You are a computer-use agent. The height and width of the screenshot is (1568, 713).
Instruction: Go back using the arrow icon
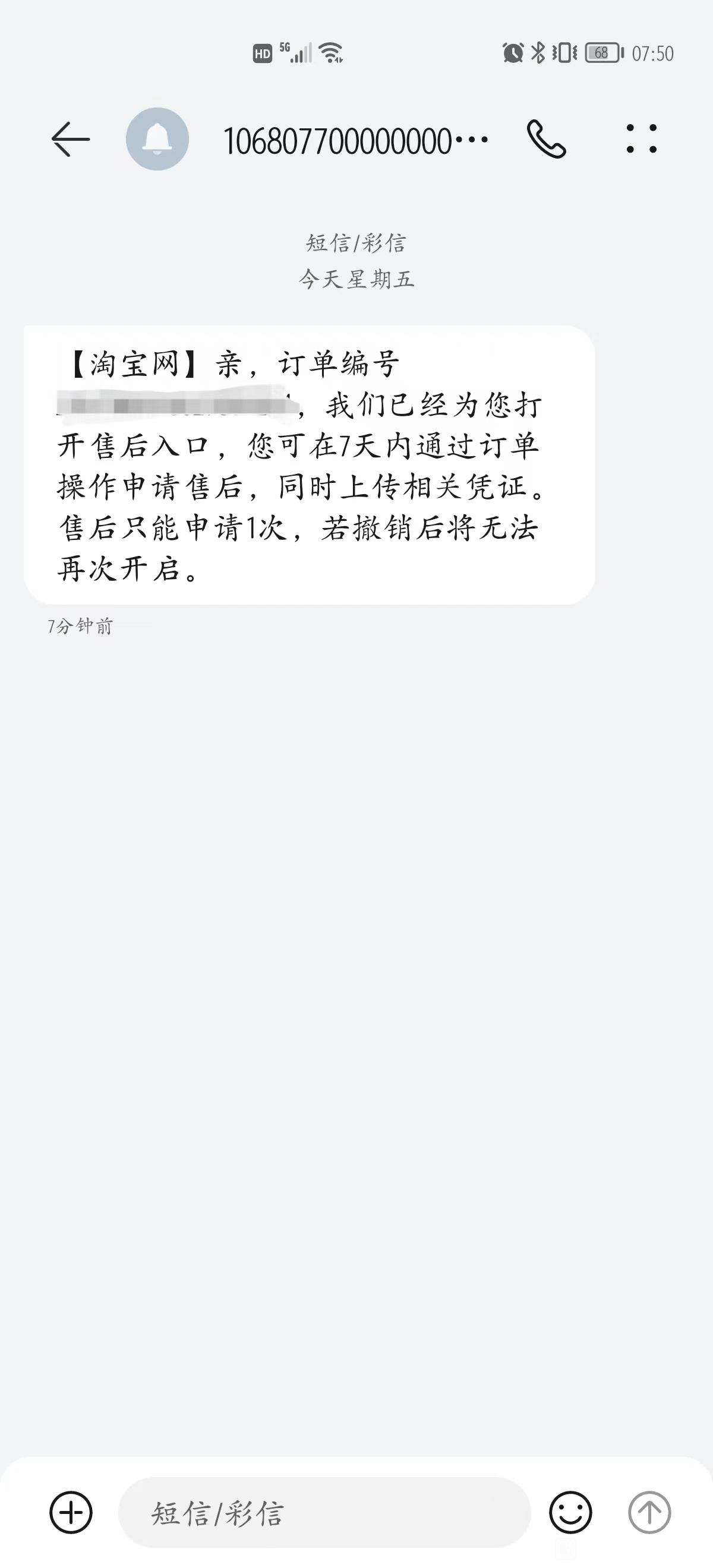click(71, 140)
